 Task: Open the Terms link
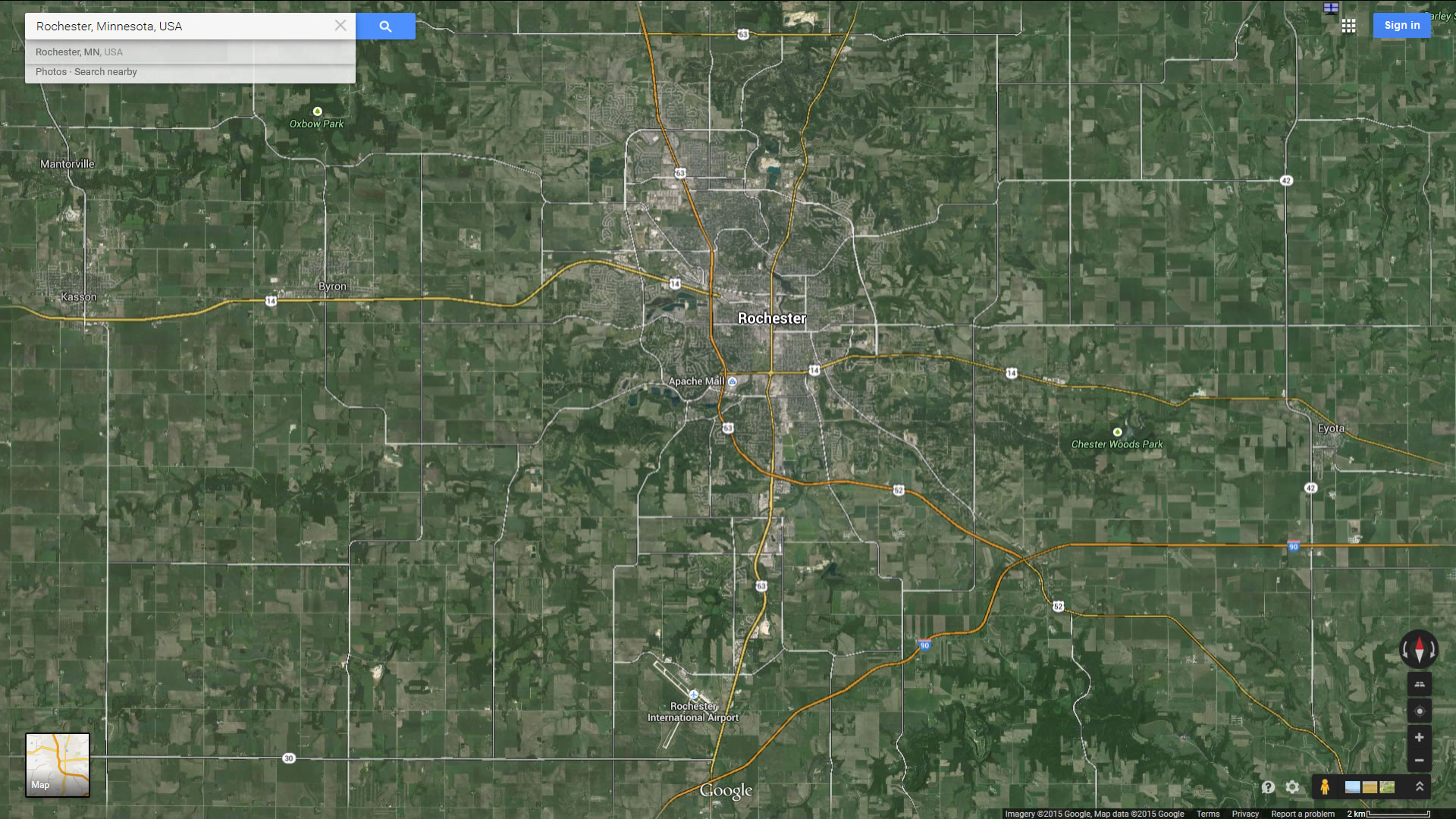1207,814
